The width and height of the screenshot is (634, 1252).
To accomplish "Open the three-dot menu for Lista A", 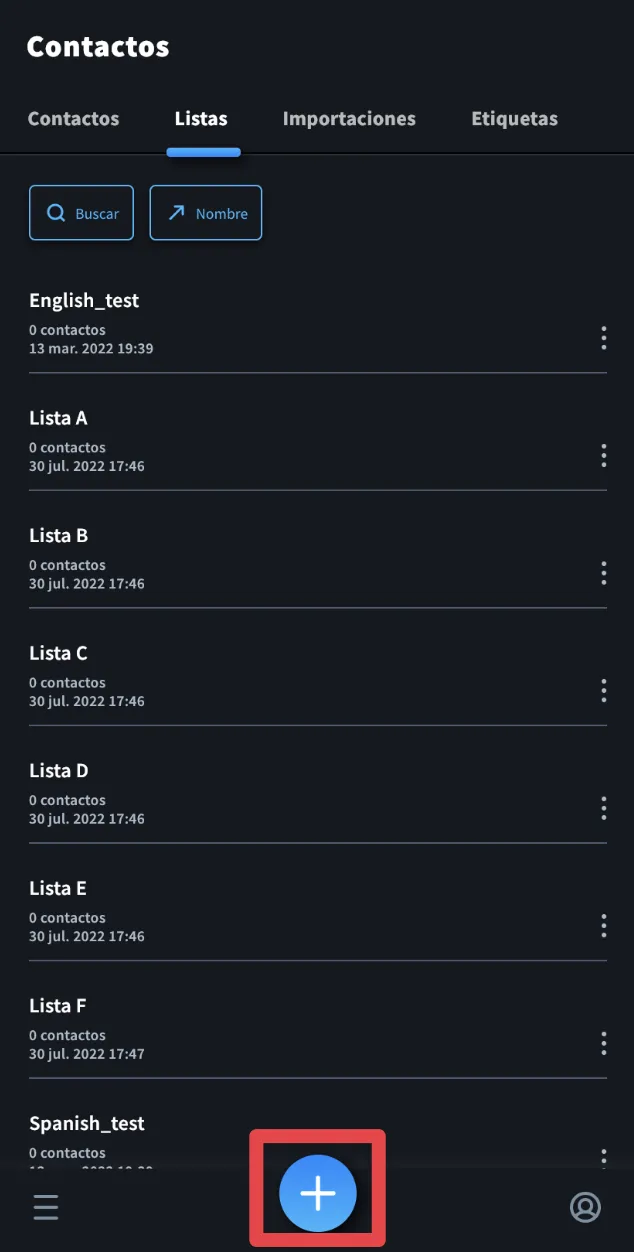I will point(603,456).
